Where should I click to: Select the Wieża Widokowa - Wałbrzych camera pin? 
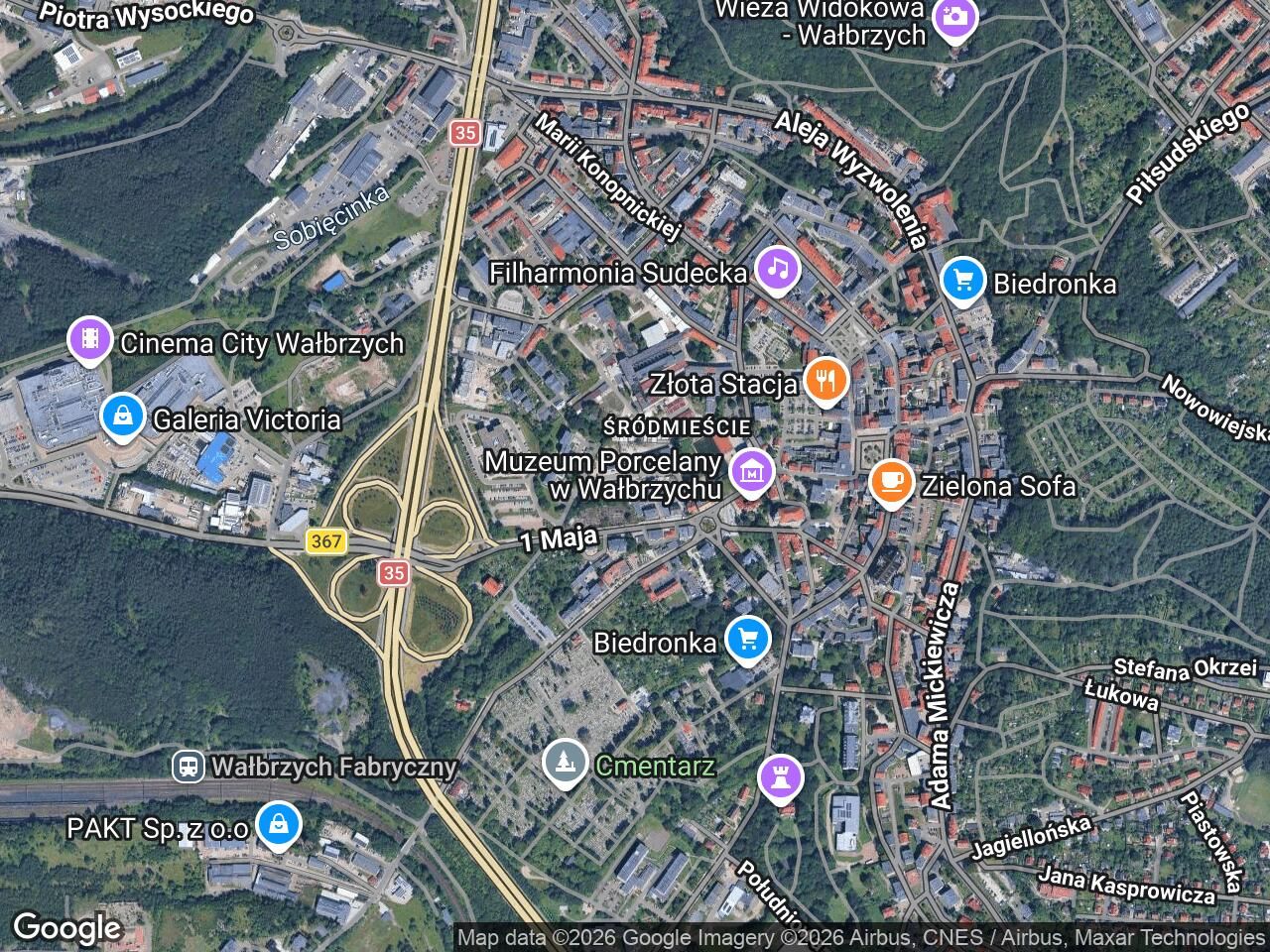[955, 17]
